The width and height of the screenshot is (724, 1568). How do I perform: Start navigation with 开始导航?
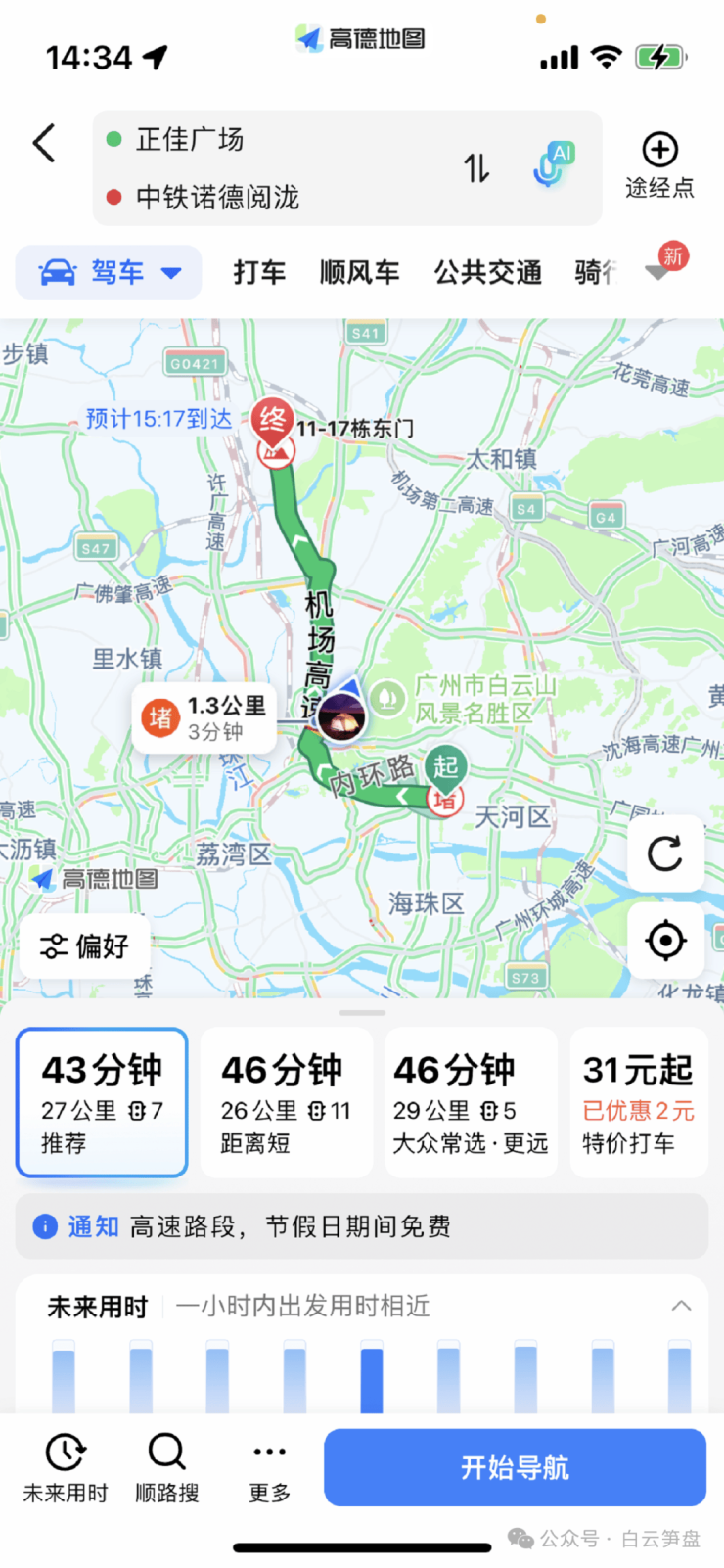515,1467
